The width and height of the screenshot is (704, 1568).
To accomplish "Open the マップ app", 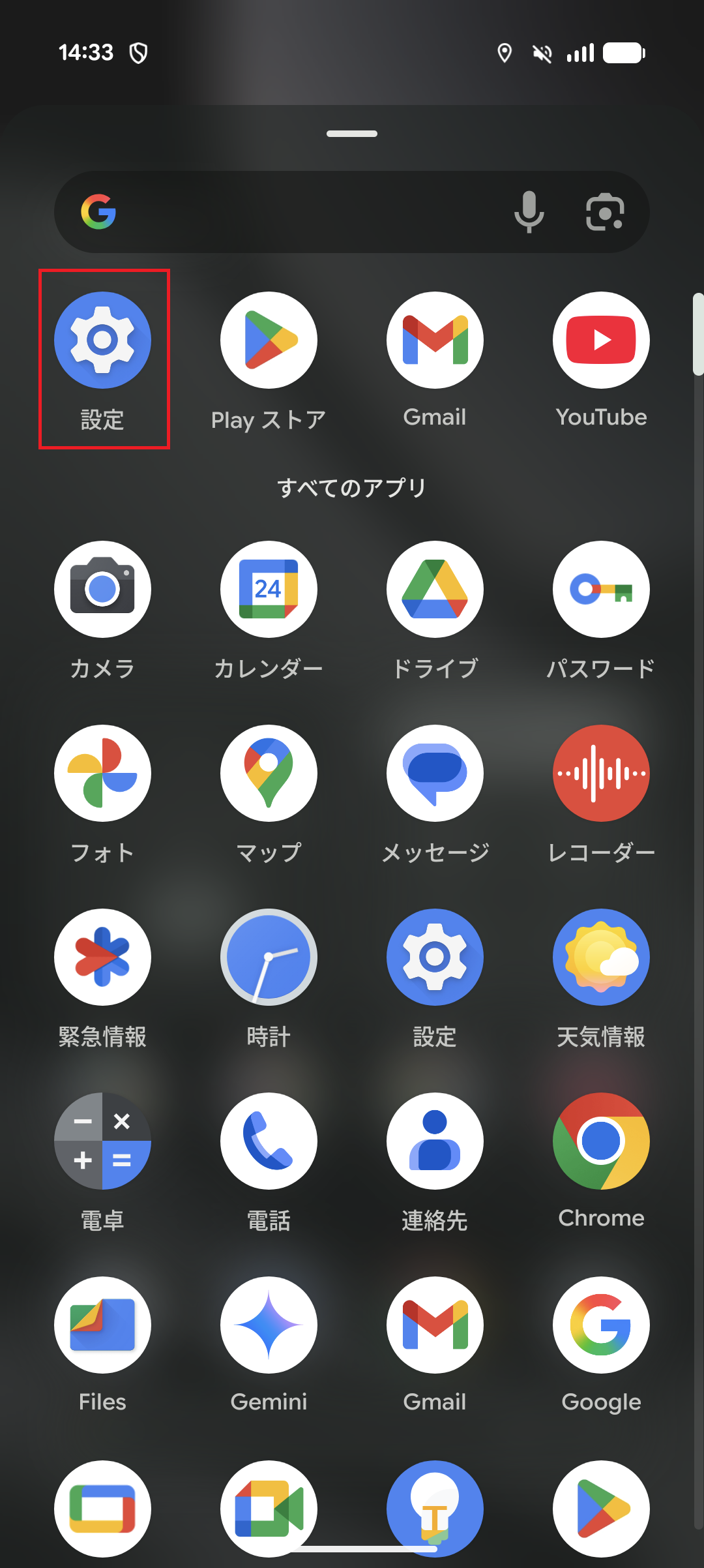I will pyautogui.click(x=269, y=773).
